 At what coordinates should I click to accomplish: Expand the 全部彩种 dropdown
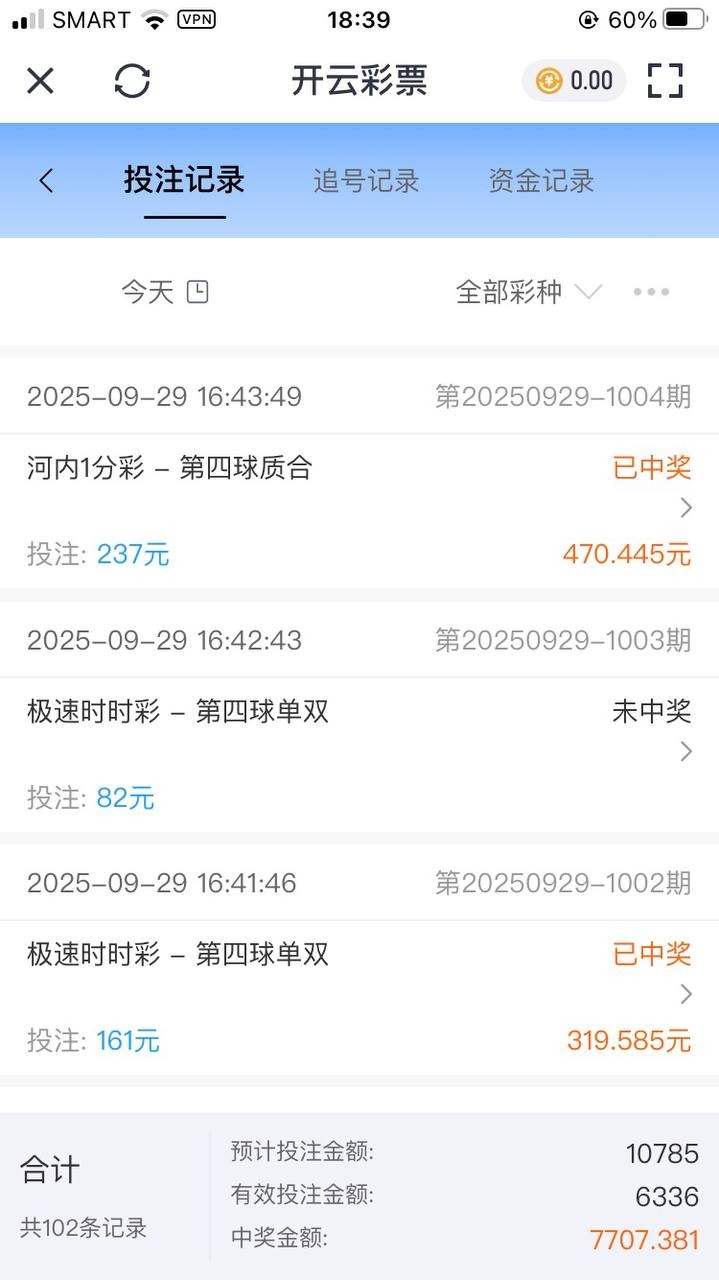click(x=528, y=292)
